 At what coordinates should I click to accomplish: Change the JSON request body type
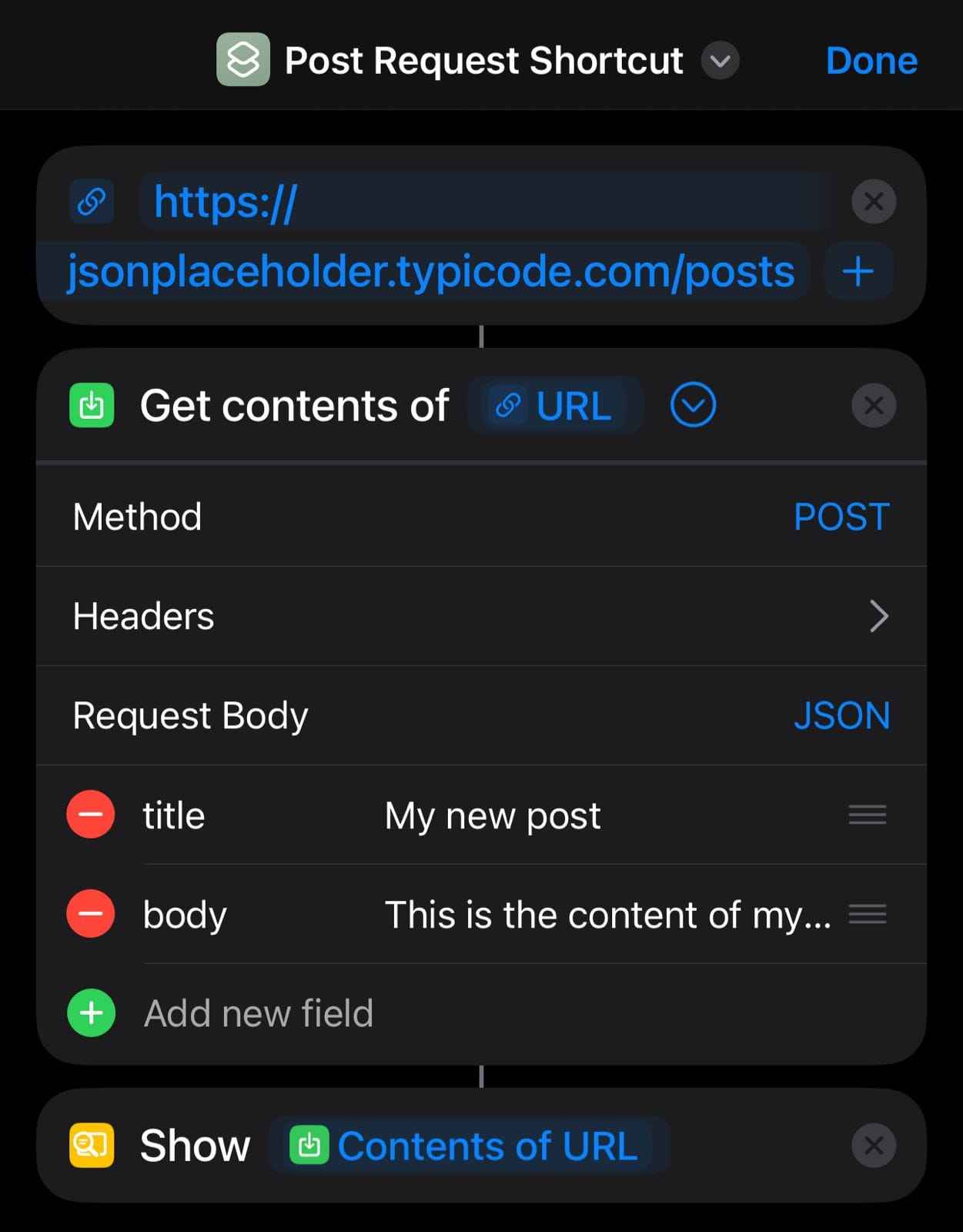tap(841, 715)
